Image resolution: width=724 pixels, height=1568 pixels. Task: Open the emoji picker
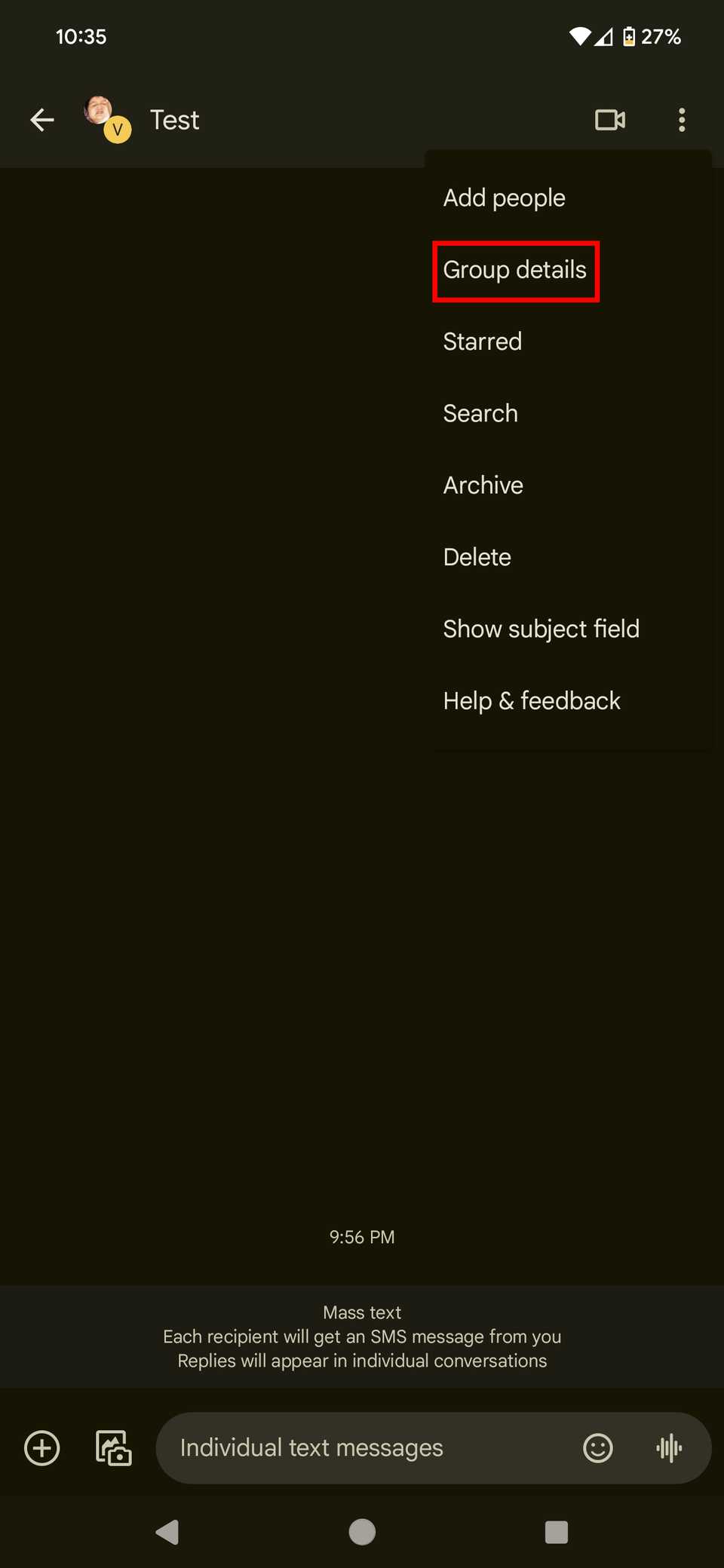tap(597, 1448)
